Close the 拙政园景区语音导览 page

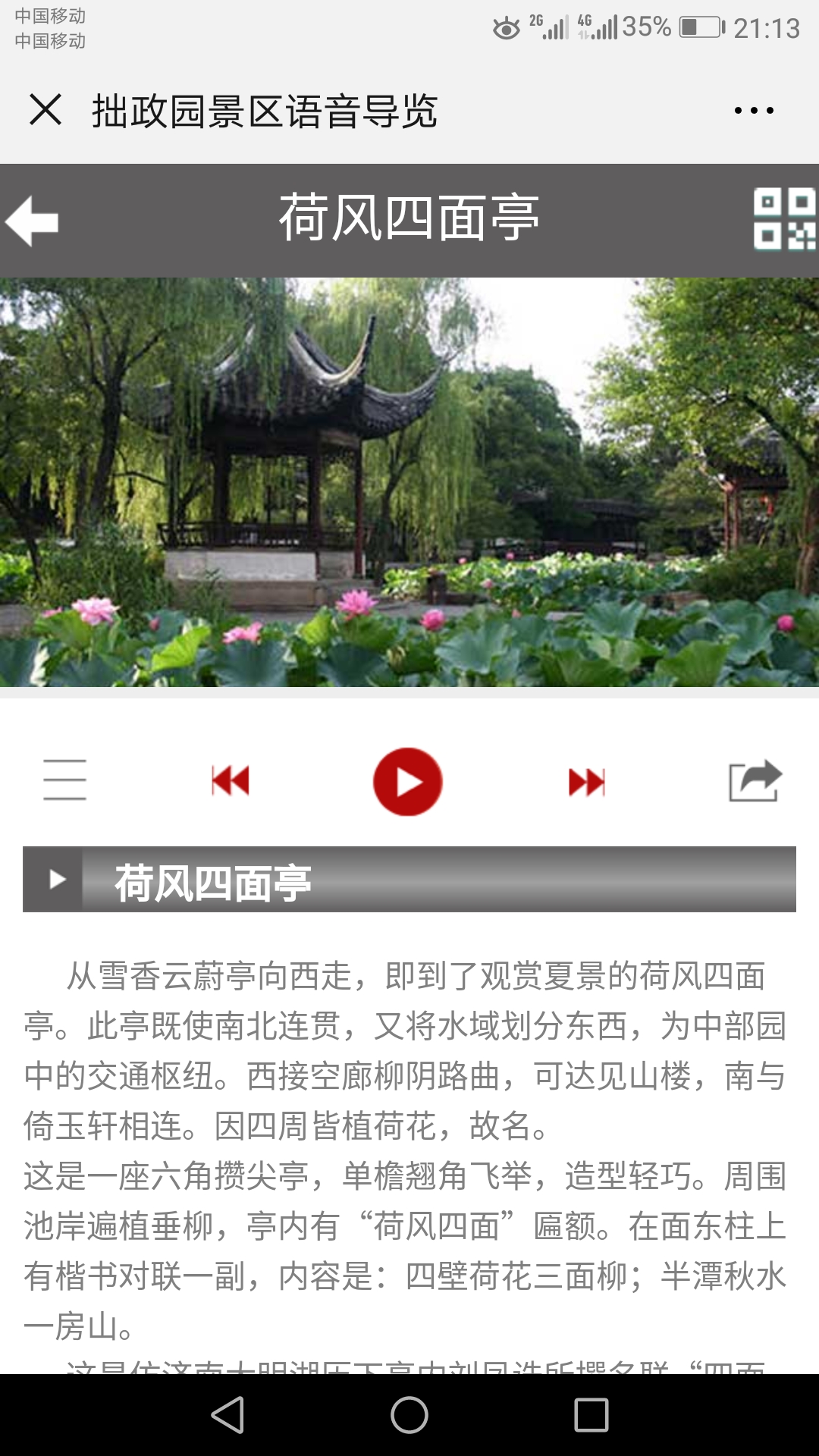pos(45,110)
